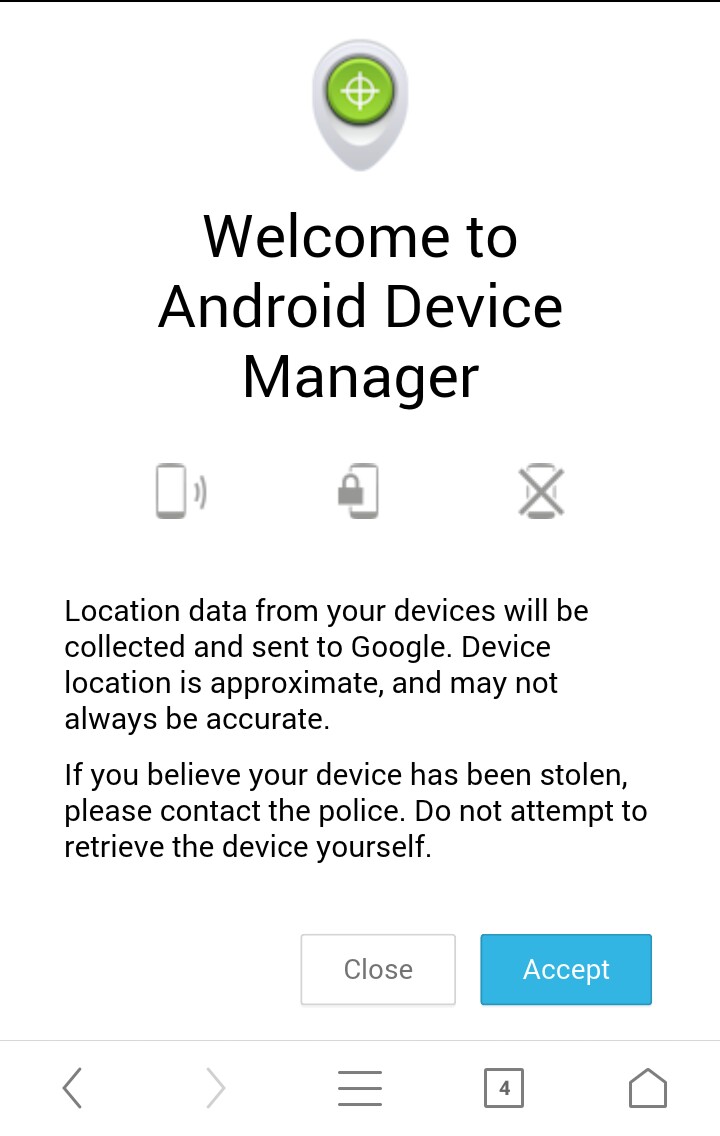This screenshot has width=720, height=1136.
Task: Accept the Android Device Manager terms
Action: (566, 969)
